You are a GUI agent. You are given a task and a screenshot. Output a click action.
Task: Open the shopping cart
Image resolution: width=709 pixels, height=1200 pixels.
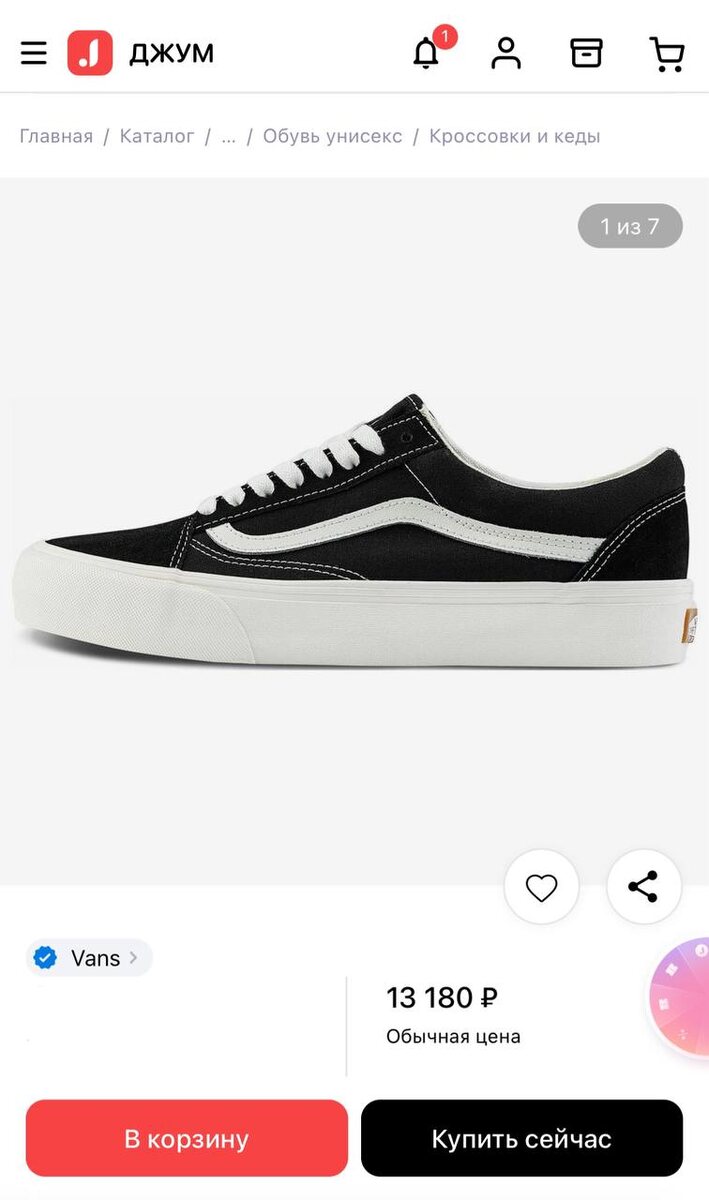coord(666,53)
